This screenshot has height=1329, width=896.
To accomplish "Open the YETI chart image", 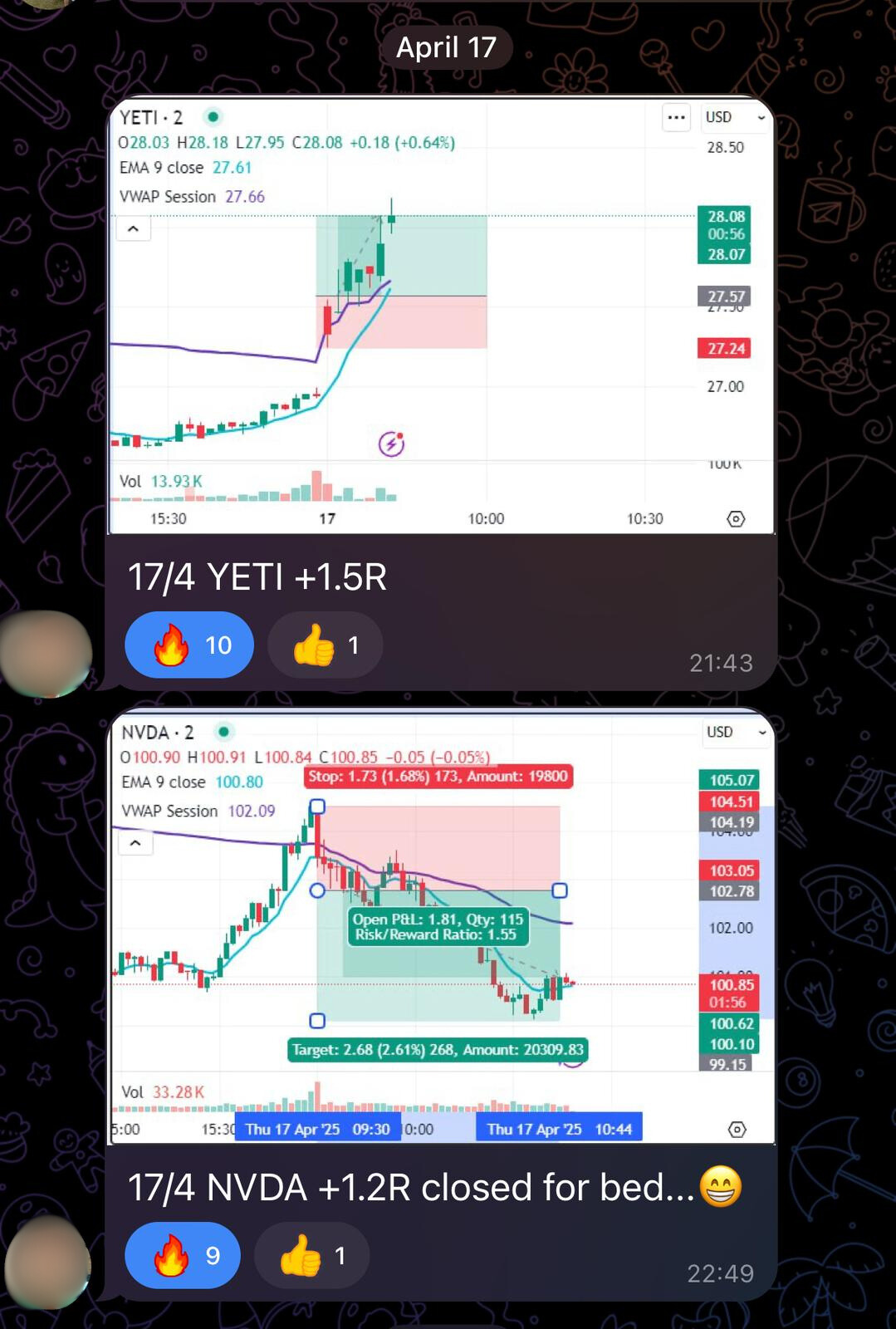I will pyautogui.click(x=441, y=316).
